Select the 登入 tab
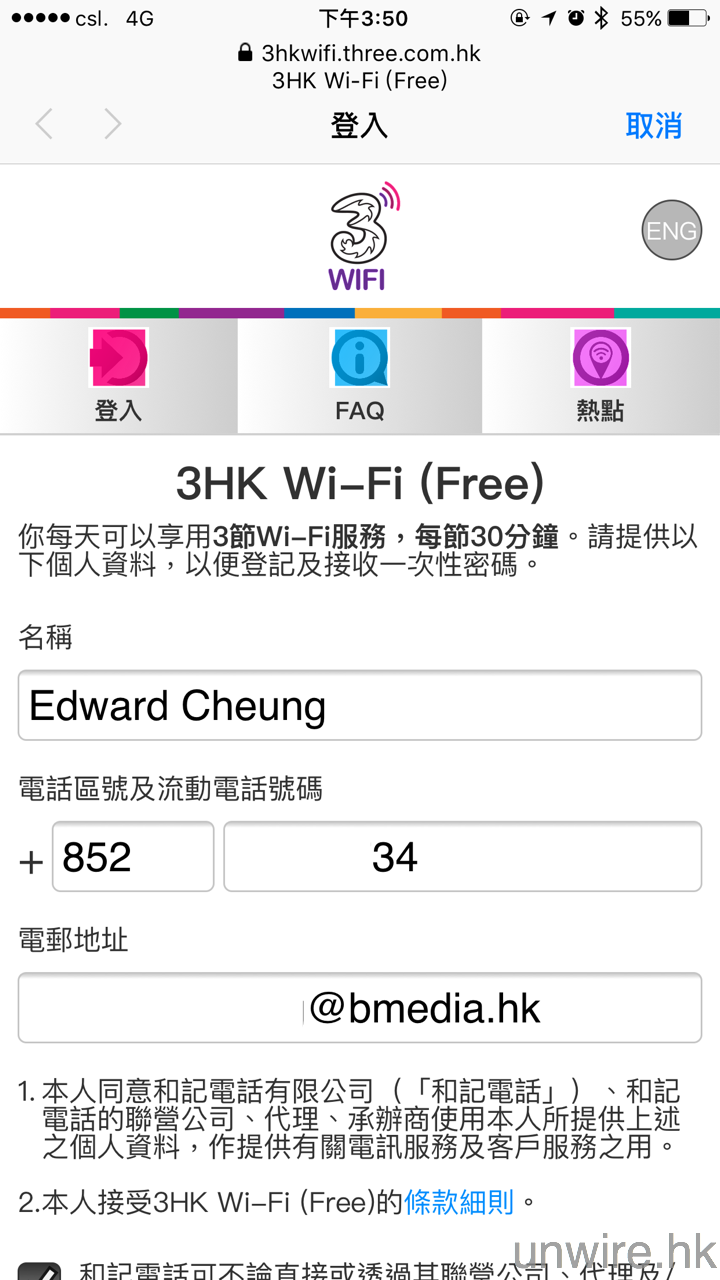This screenshot has width=720, height=1280. pos(118,376)
